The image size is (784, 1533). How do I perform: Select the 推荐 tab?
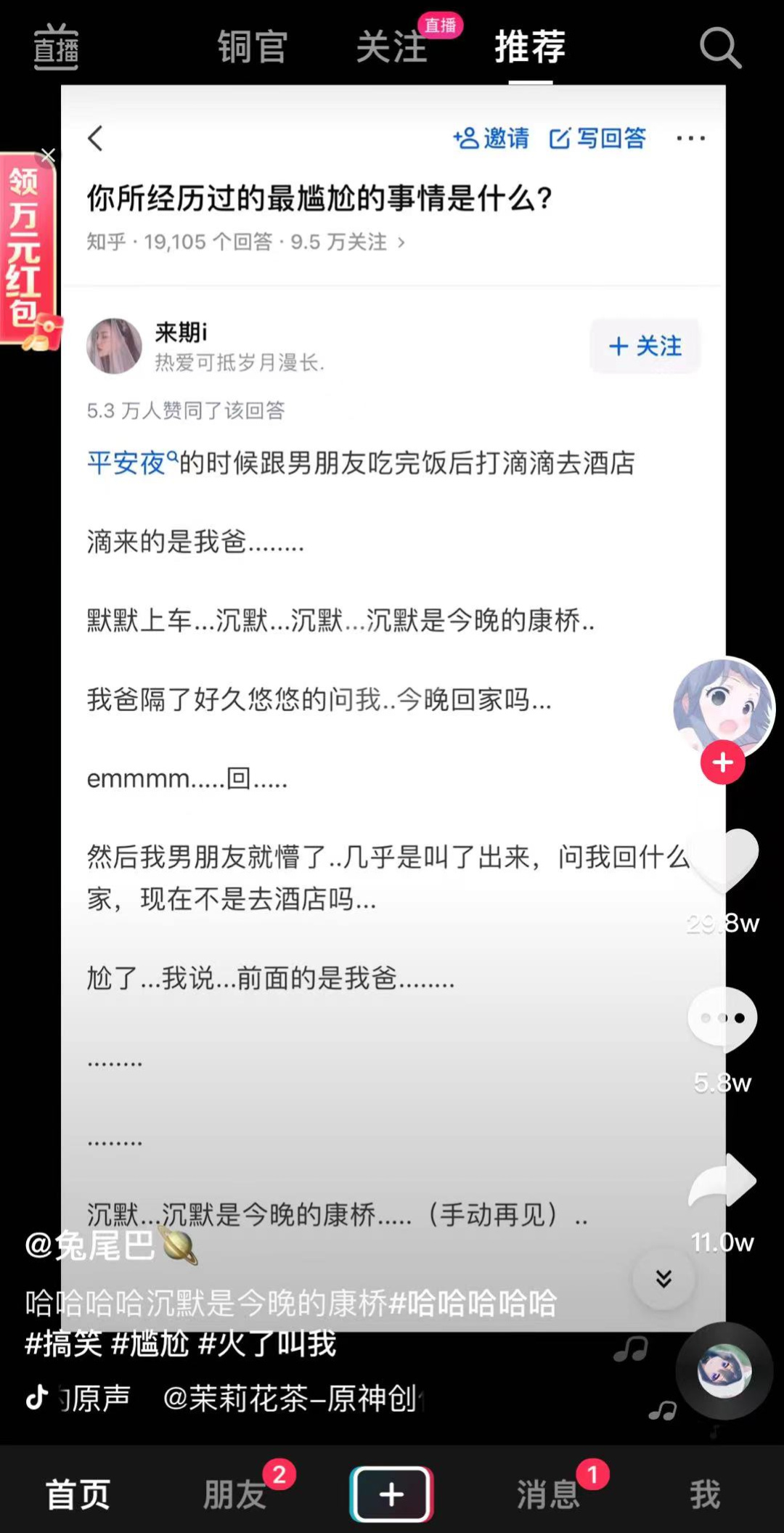(x=530, y=47)
